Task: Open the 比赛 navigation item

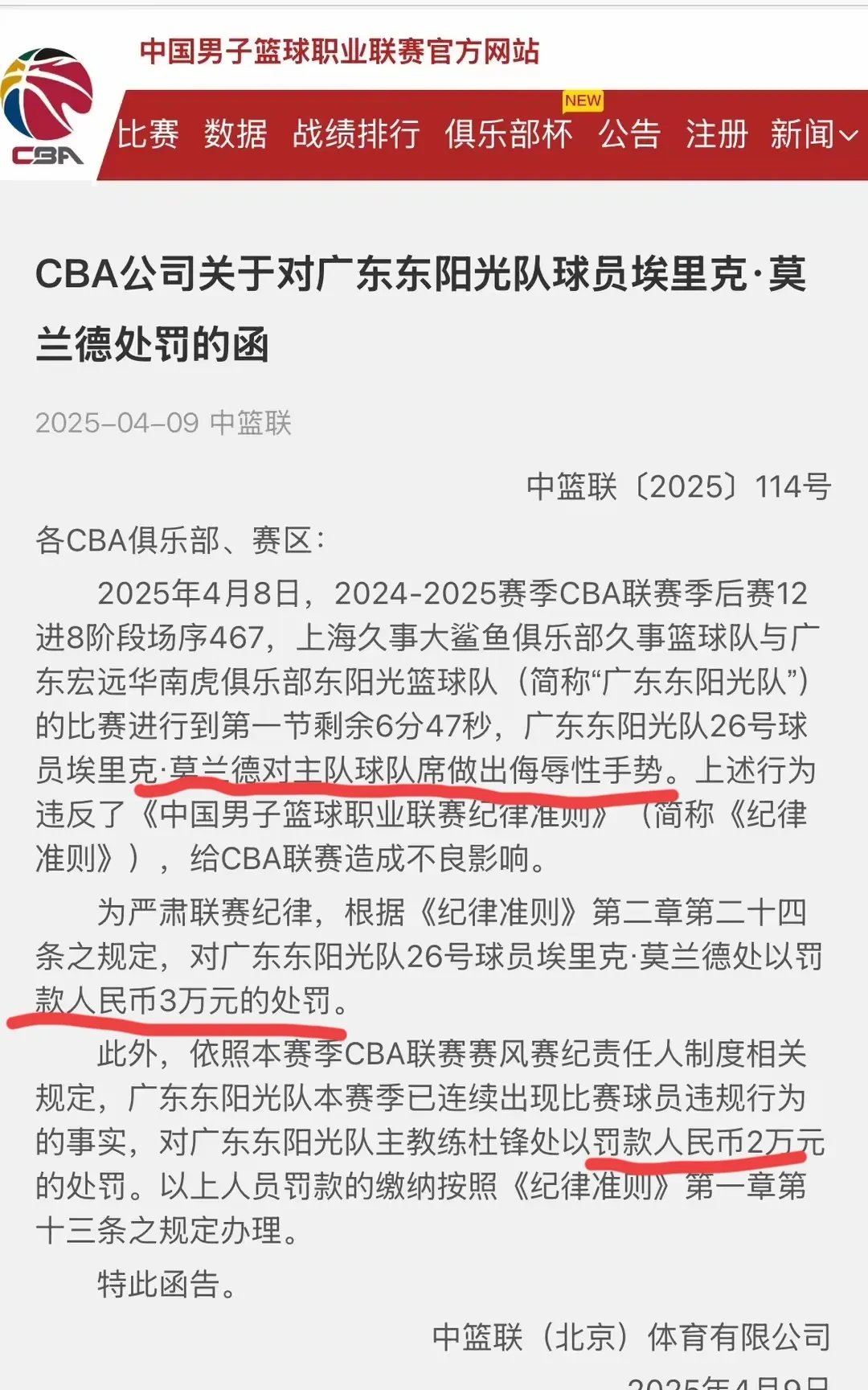Action: 148,133
